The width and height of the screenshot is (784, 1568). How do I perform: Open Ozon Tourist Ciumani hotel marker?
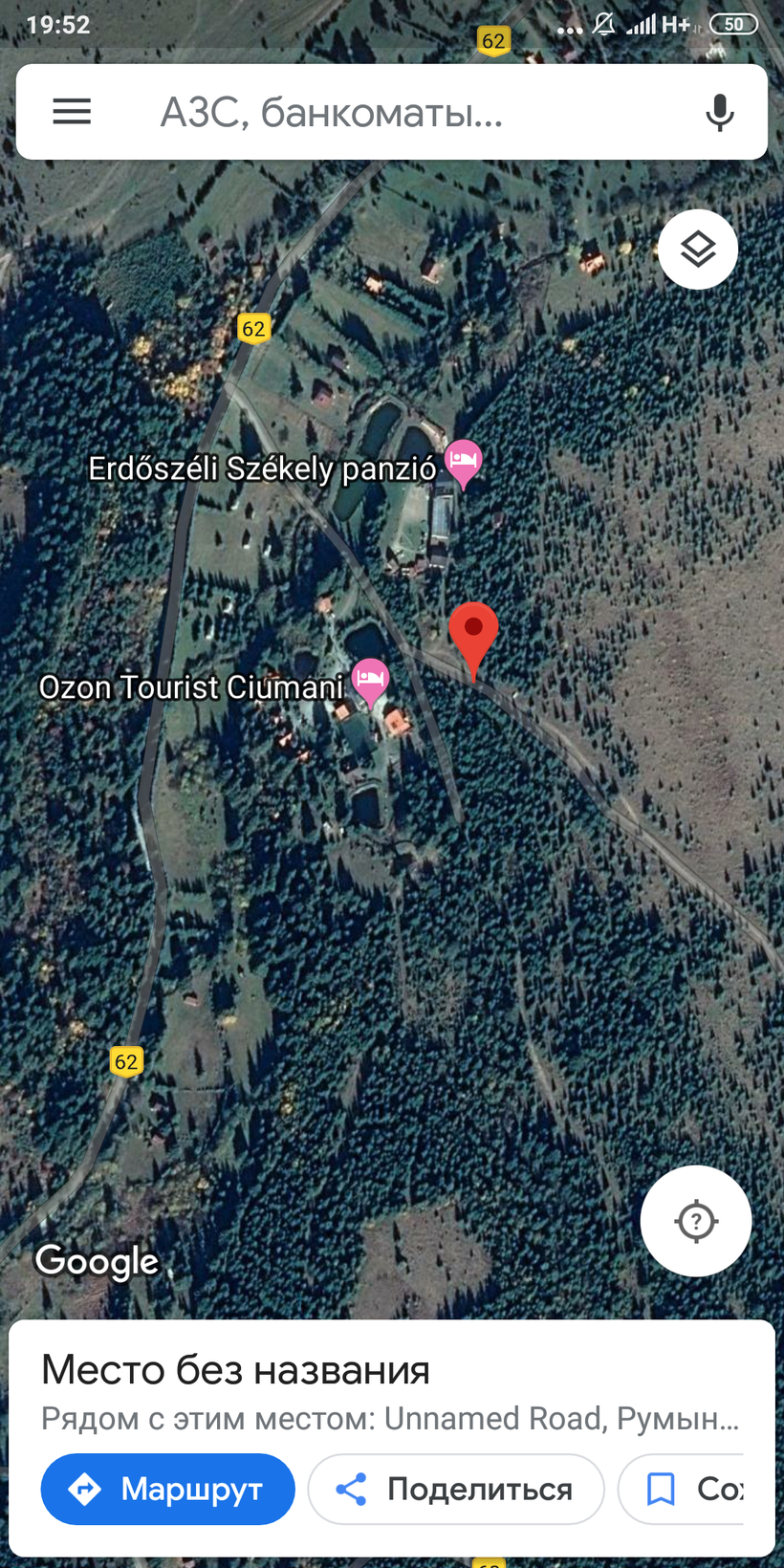[370, 681]
